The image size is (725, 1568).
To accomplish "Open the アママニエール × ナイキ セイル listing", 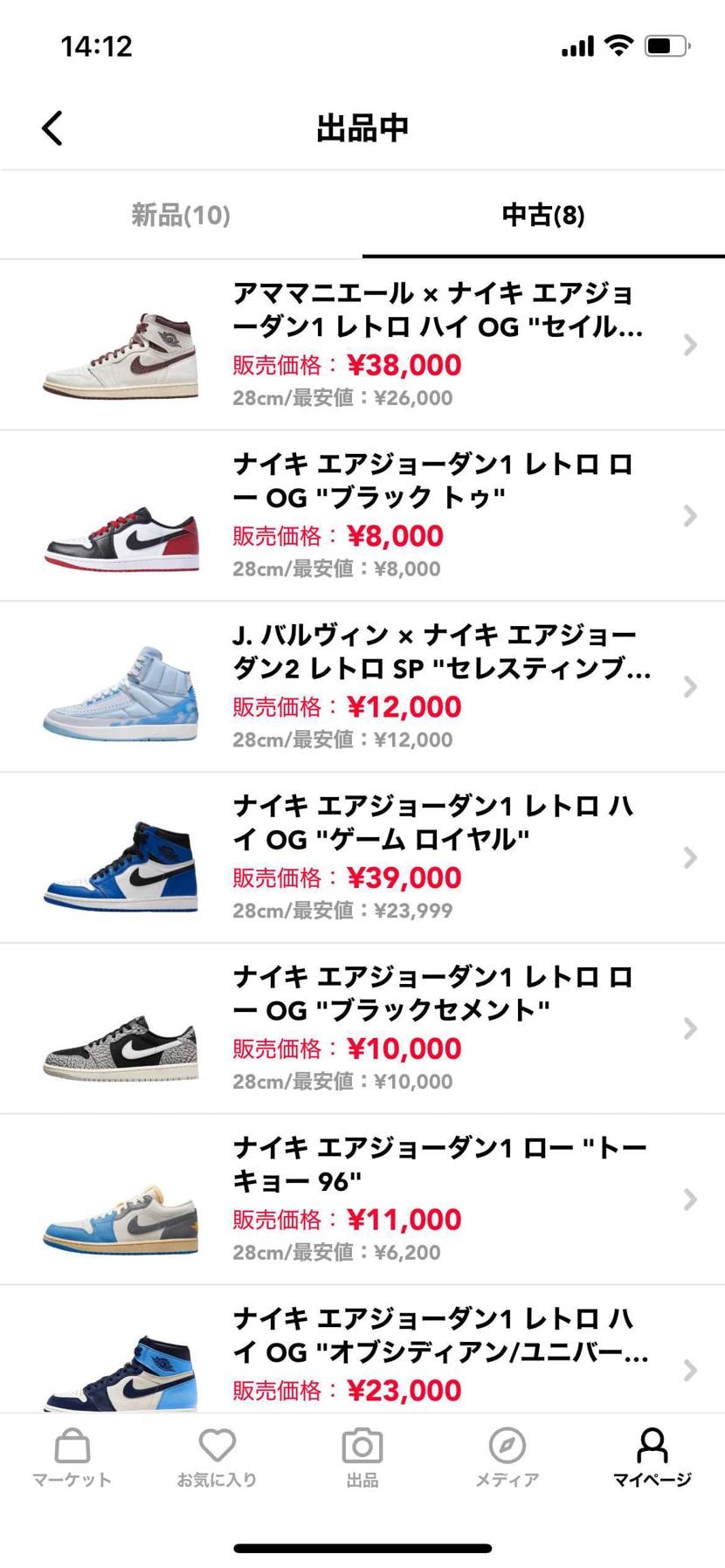I will point(362,345).
